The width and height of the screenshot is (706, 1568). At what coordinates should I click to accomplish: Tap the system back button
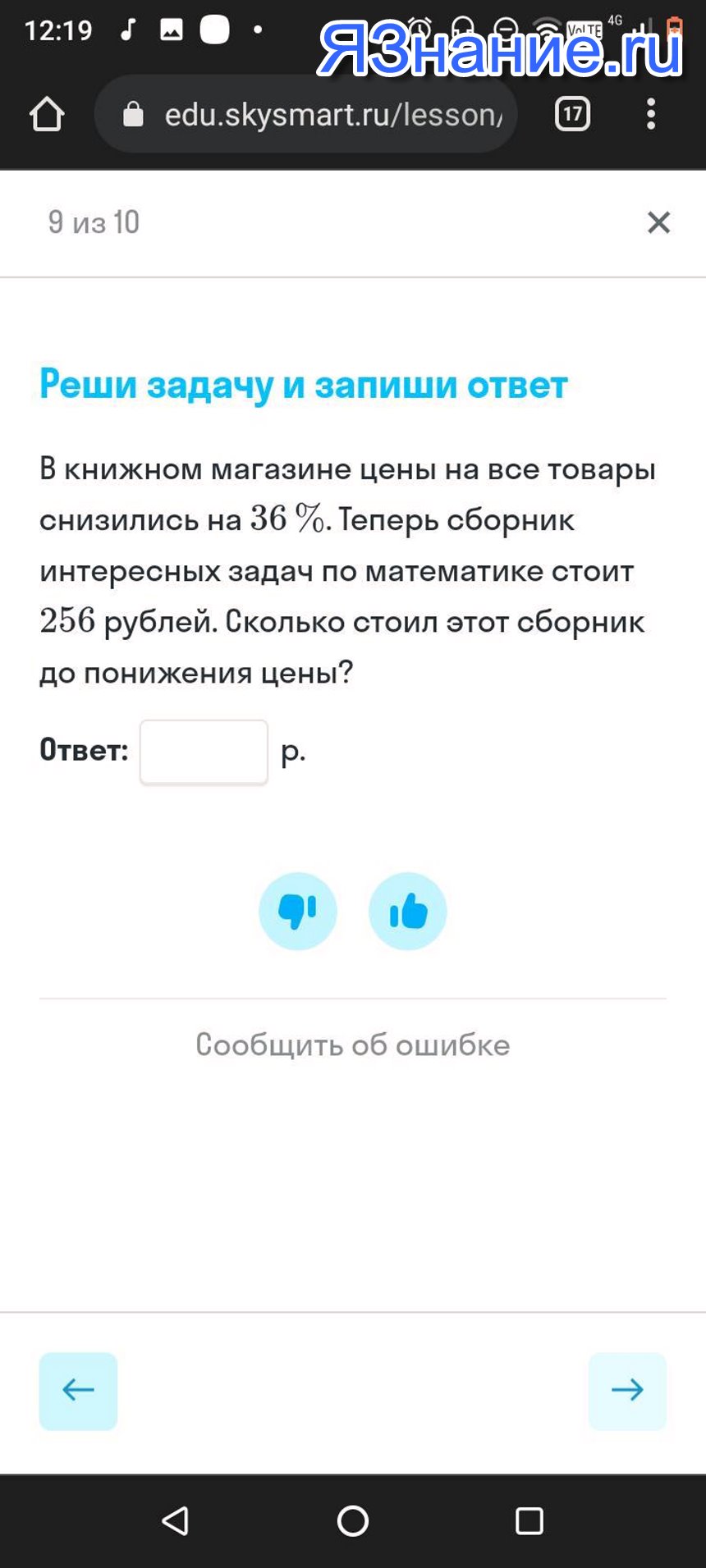click(x=176, y=1520)
